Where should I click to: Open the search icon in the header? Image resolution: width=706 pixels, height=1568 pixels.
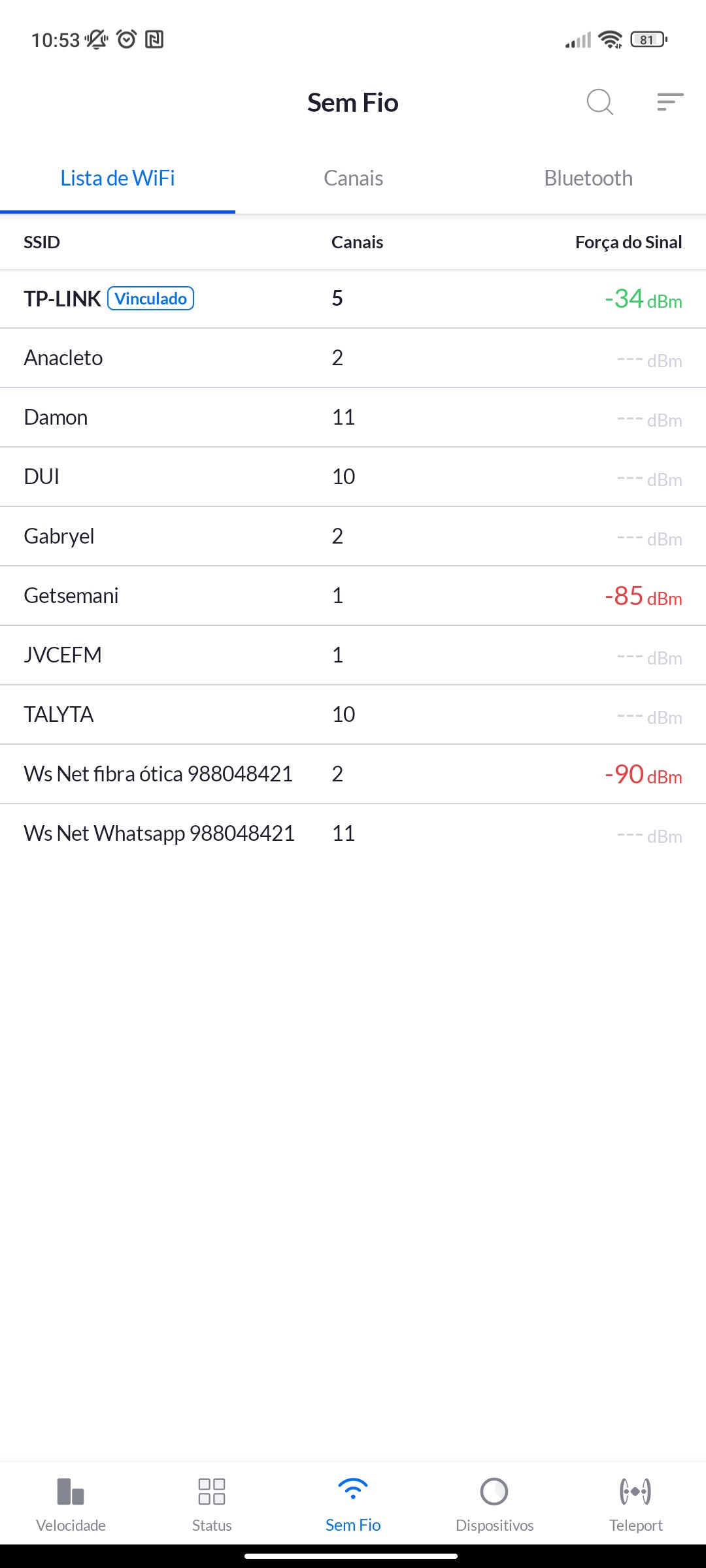[599, 102]
